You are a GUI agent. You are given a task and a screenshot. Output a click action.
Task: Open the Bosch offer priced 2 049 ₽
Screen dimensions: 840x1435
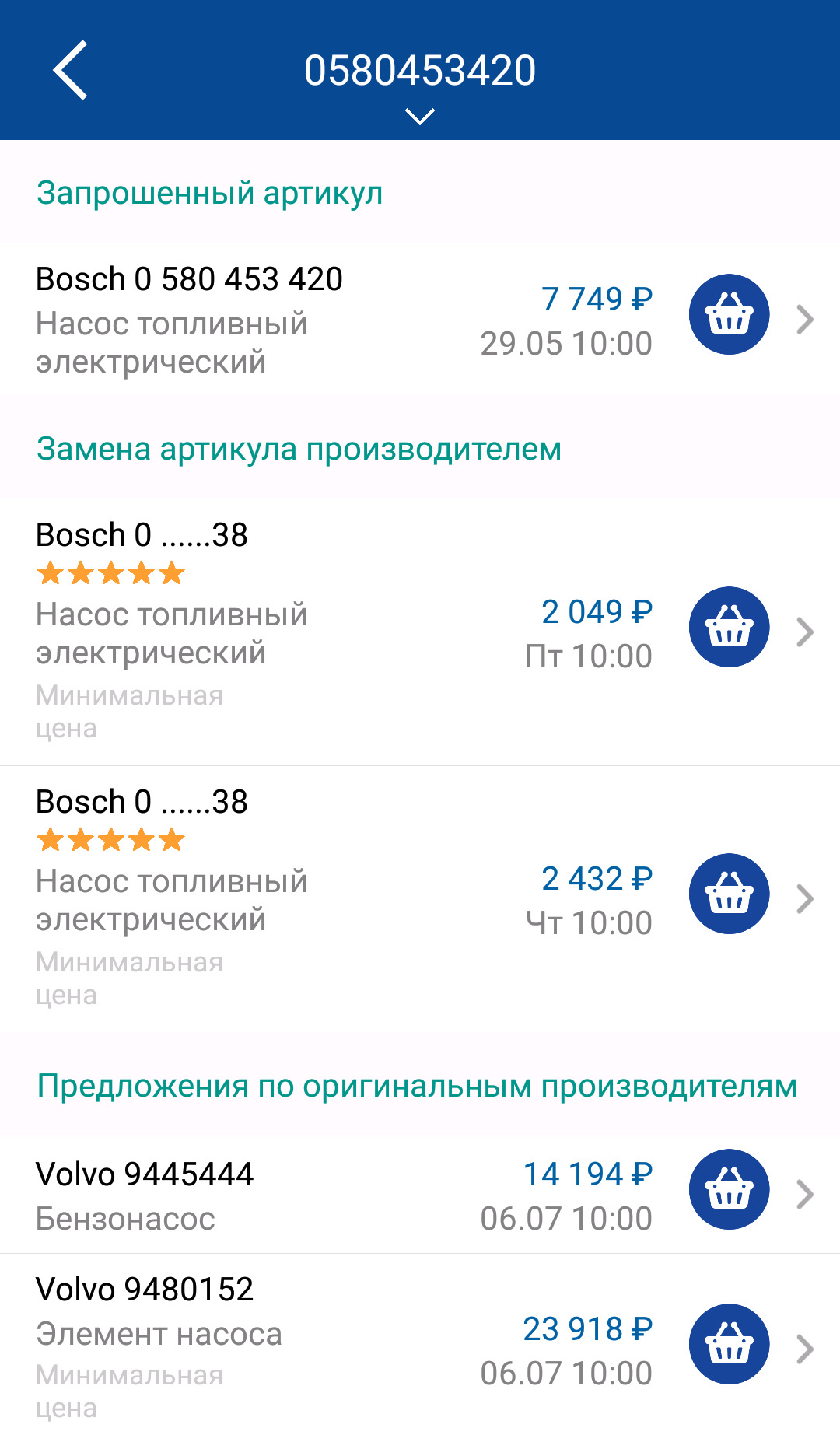click(805, 632)
